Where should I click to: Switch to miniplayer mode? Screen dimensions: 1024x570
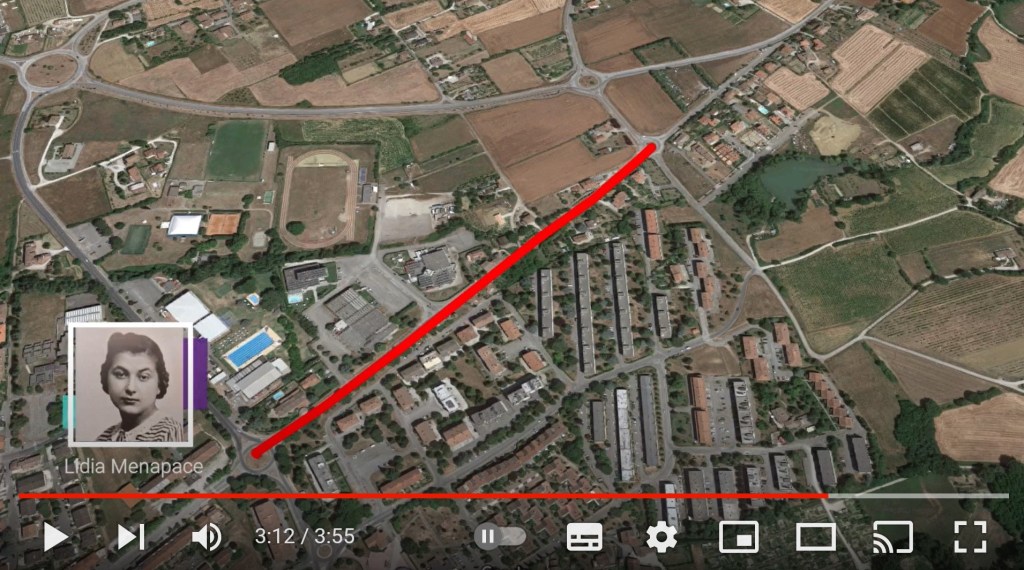[x=738, y=537]
